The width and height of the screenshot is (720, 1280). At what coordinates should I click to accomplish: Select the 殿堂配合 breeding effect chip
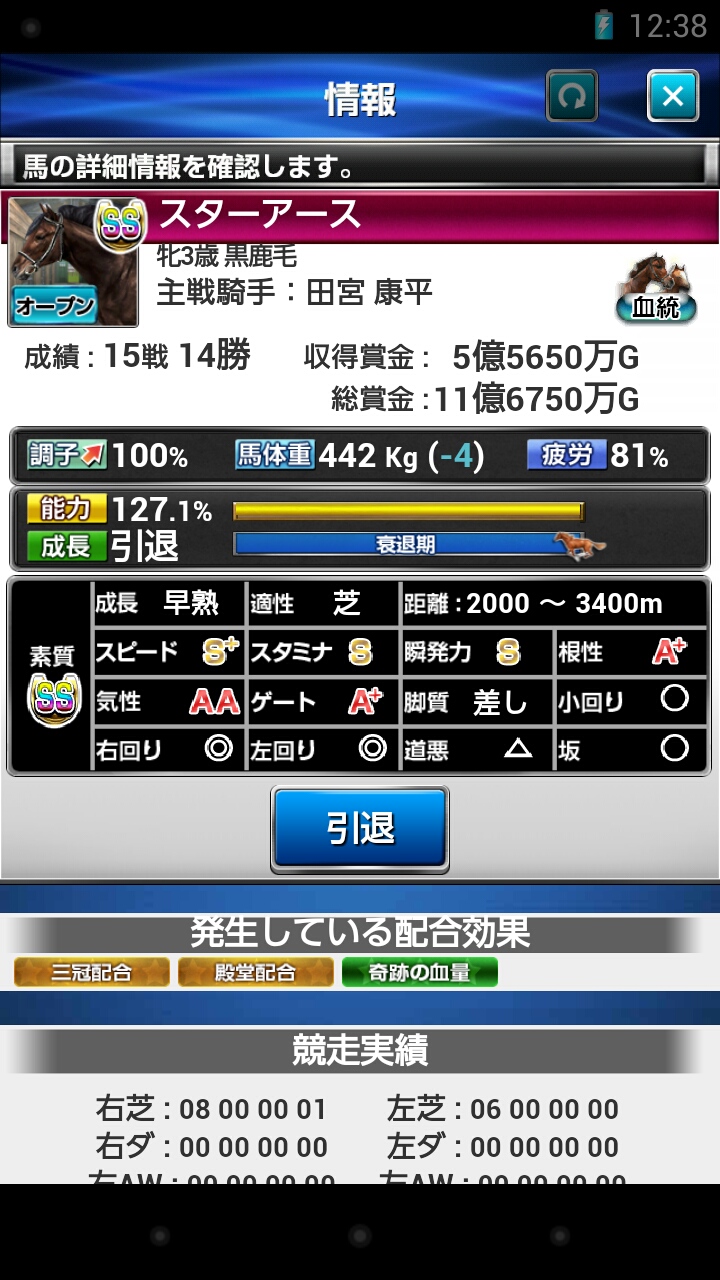(256, 972)
